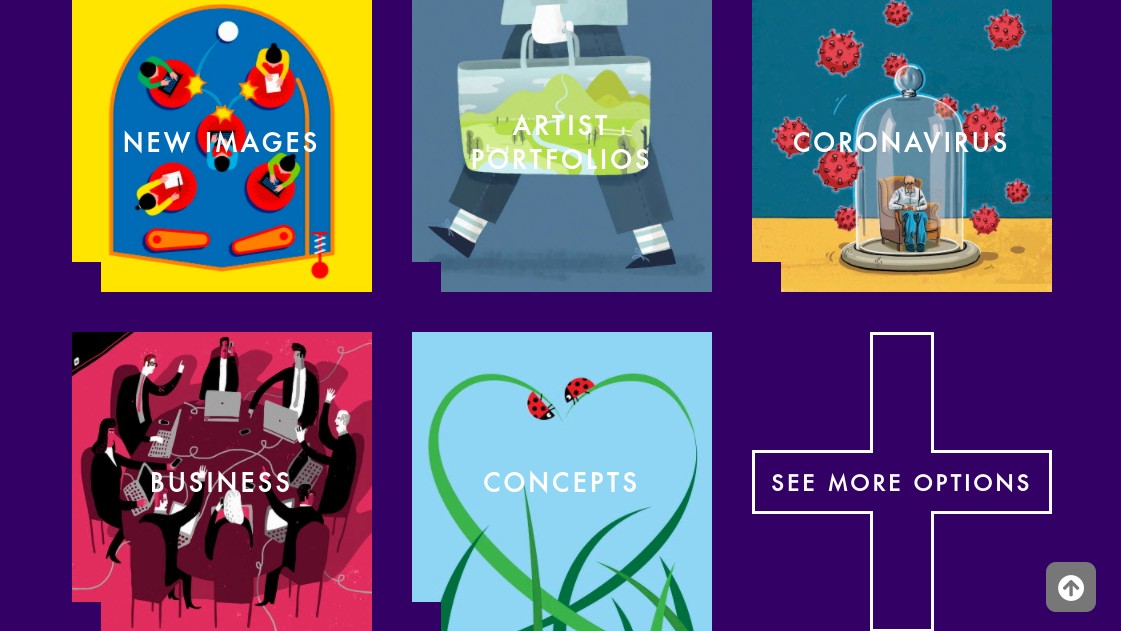Open the New Images tile
This screenshot has width=1121, height=631.
tap(221, 142)
